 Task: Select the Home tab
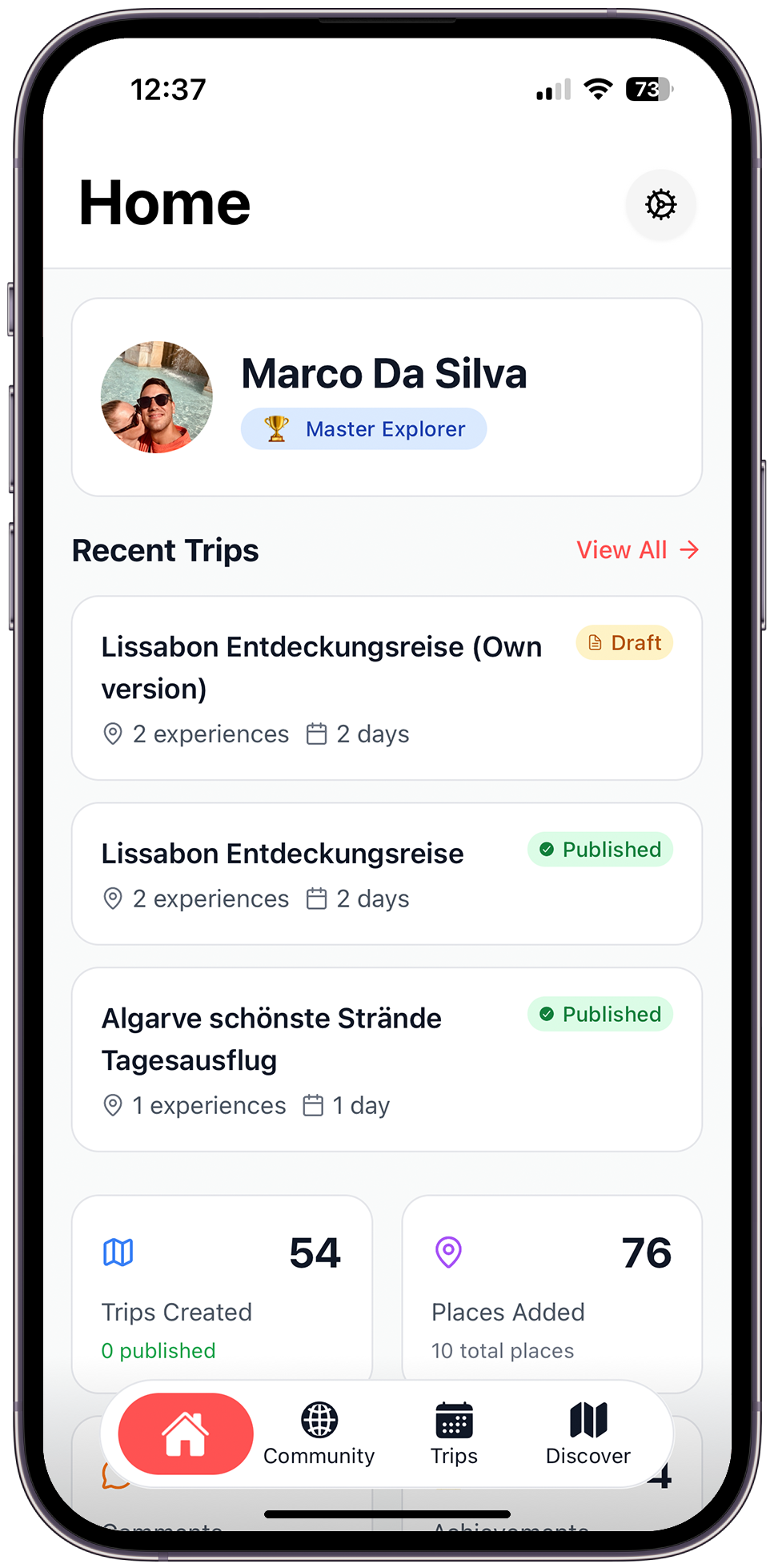[186, 1433]
